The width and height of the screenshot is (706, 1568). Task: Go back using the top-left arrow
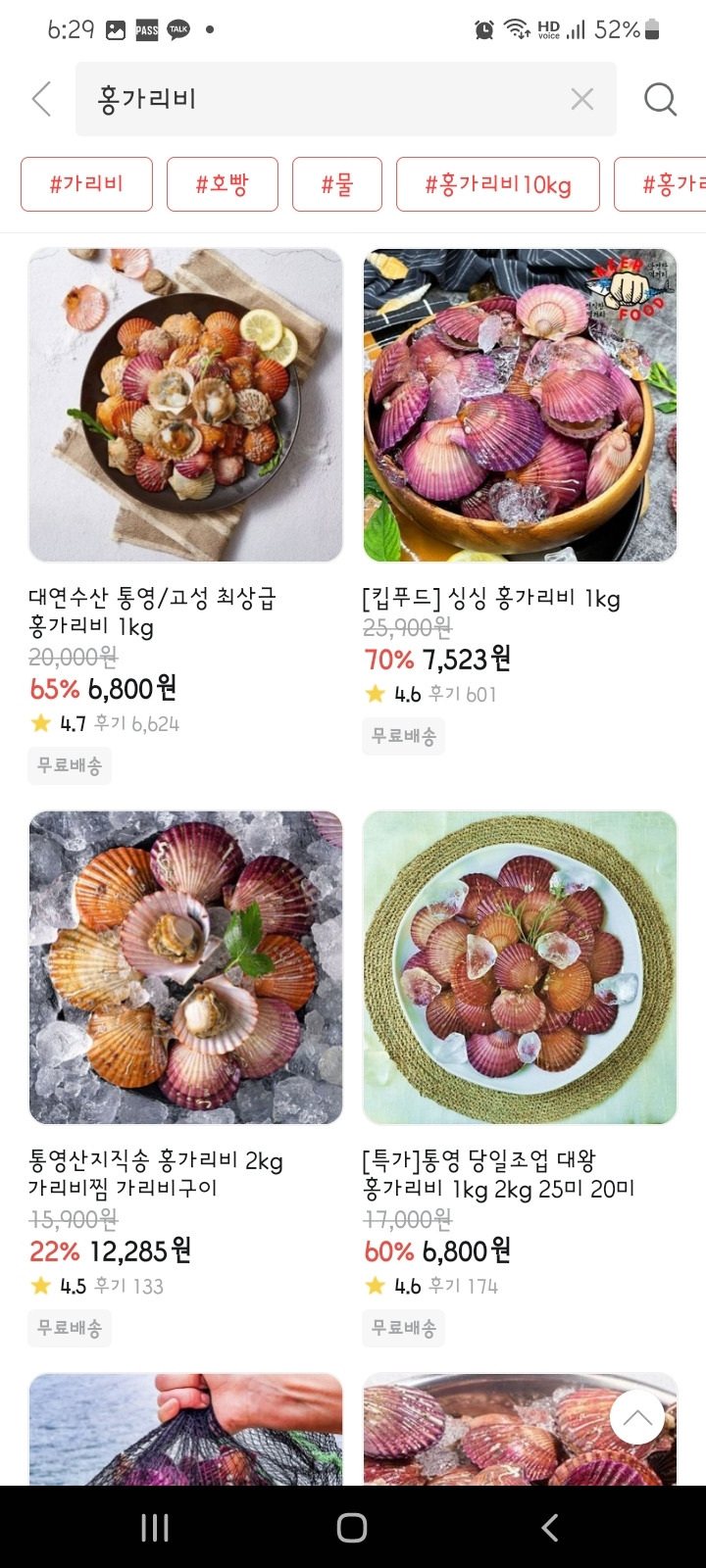[41, 99]
